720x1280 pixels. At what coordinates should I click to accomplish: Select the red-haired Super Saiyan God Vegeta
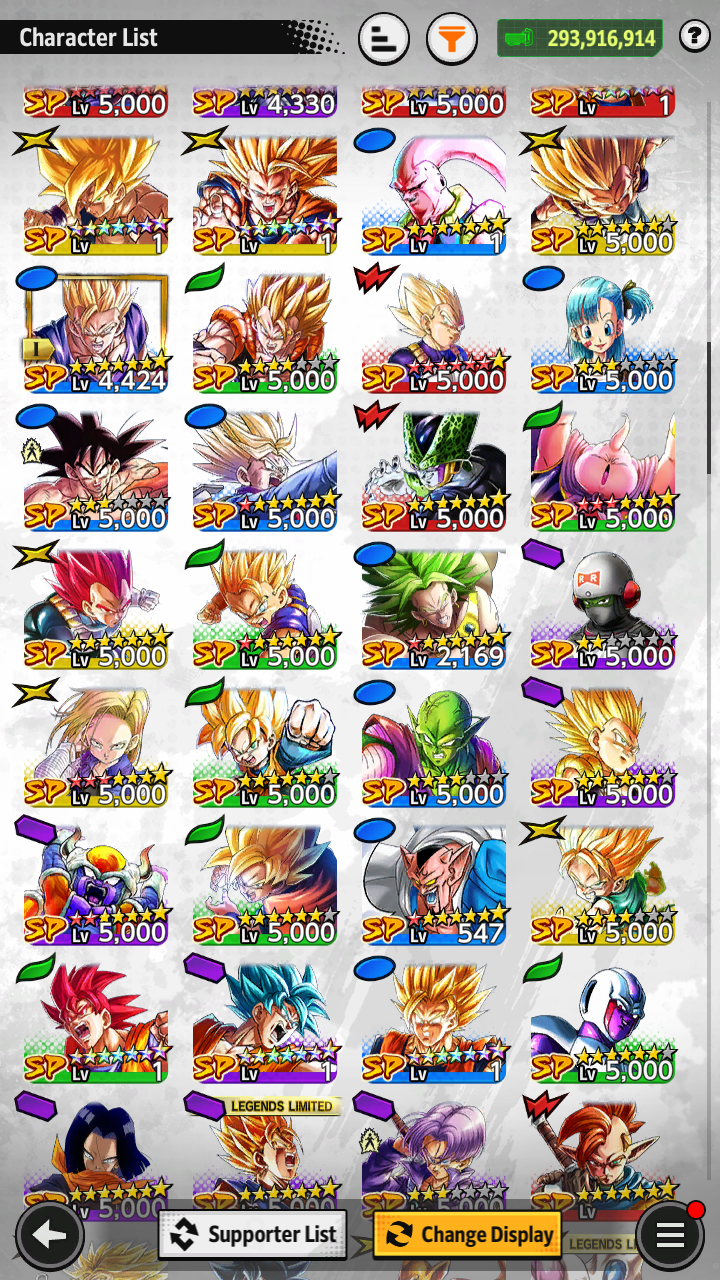click(96, 606)
